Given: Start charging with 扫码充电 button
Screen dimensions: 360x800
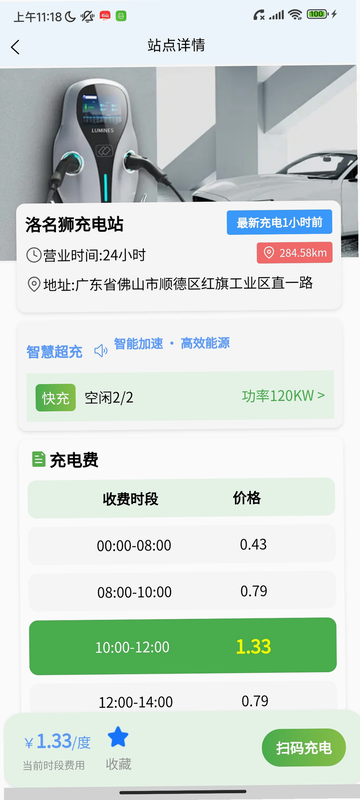Looking at the screenshot, I should [x=304, y=747].
